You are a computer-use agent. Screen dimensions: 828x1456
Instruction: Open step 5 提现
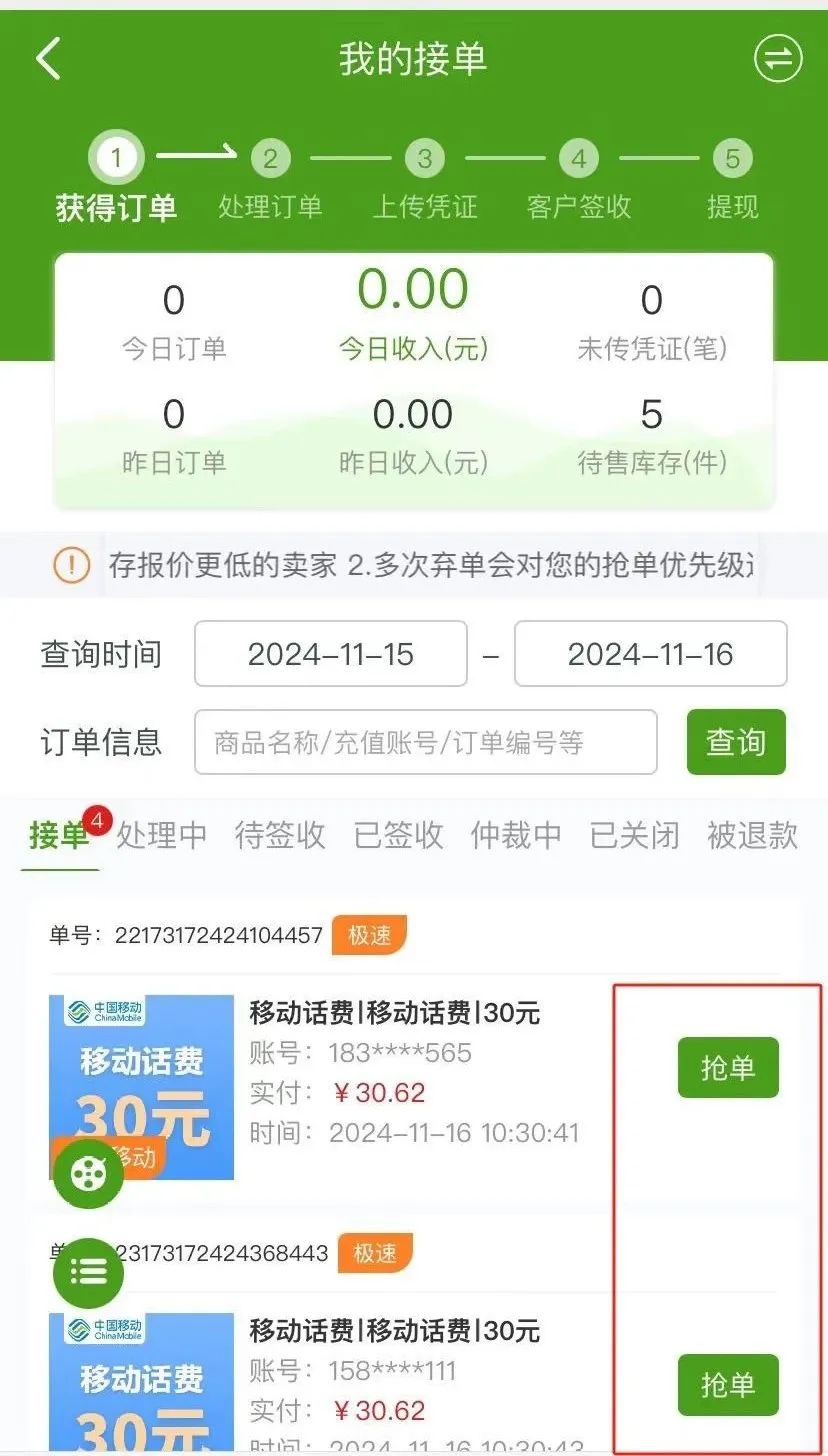click(732, 180)
